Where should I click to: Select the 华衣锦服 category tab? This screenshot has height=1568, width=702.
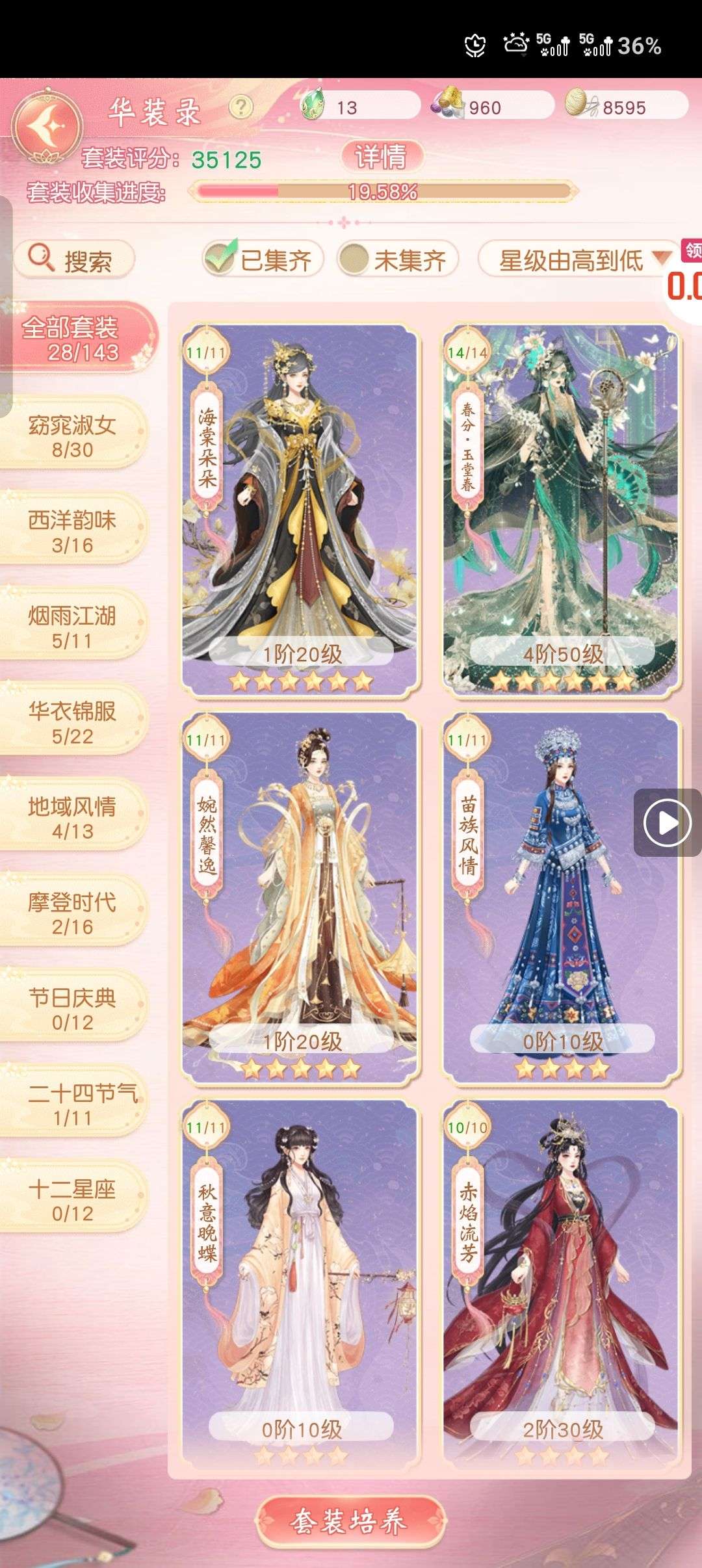tap(72, 722)
